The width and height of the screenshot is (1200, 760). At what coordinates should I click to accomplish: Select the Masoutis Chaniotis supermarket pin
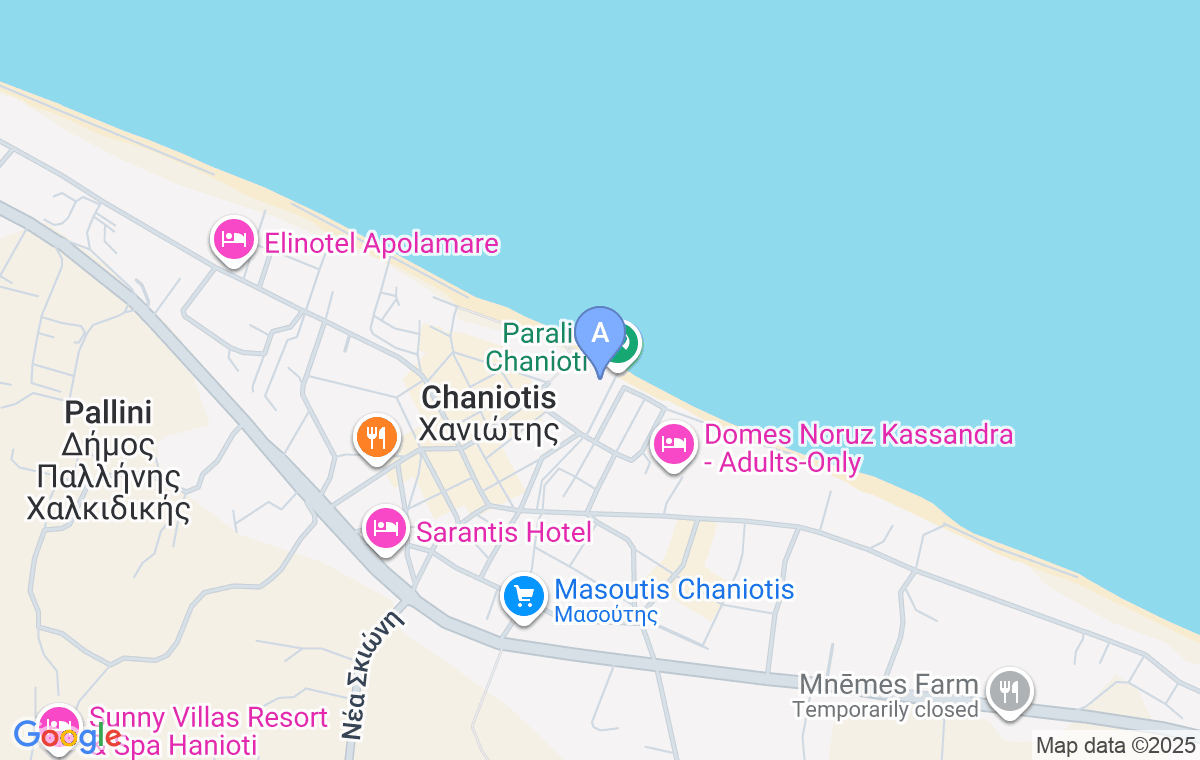(523, 596)
